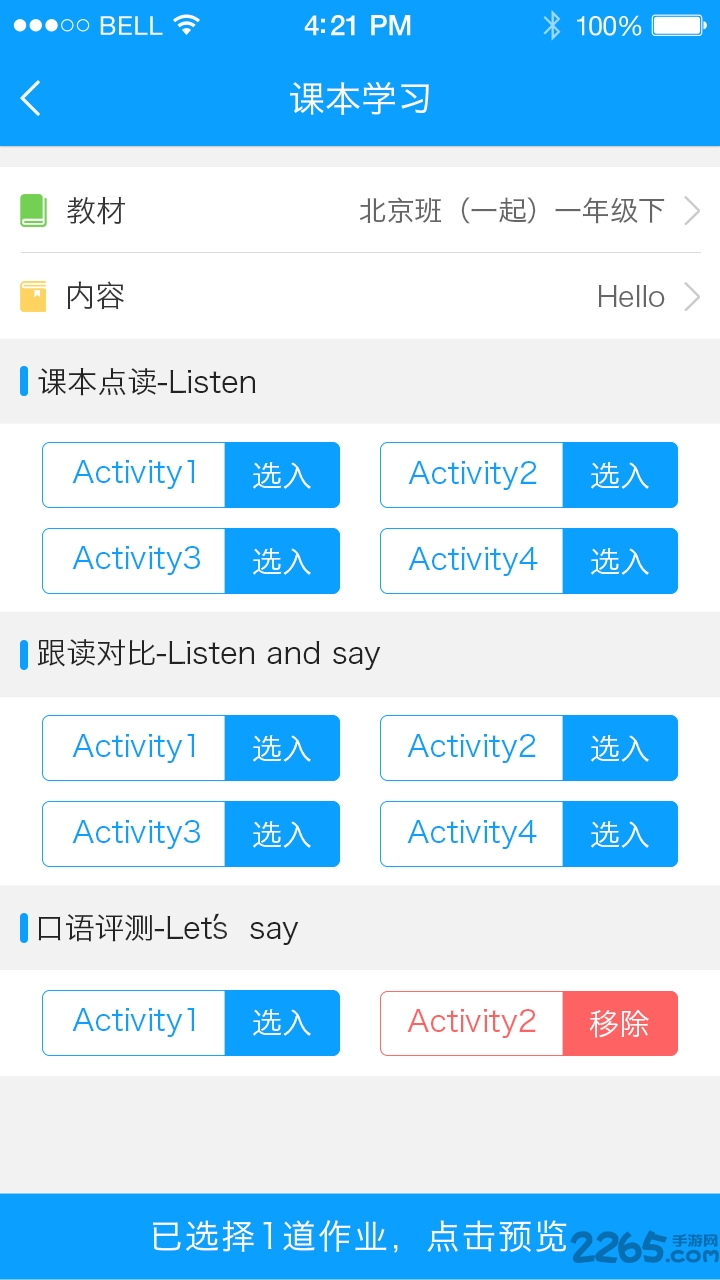Viewport: 720px width, 1280px height.
Task: Open the 教材 textbook selection row
Action: tap(360, 211)
